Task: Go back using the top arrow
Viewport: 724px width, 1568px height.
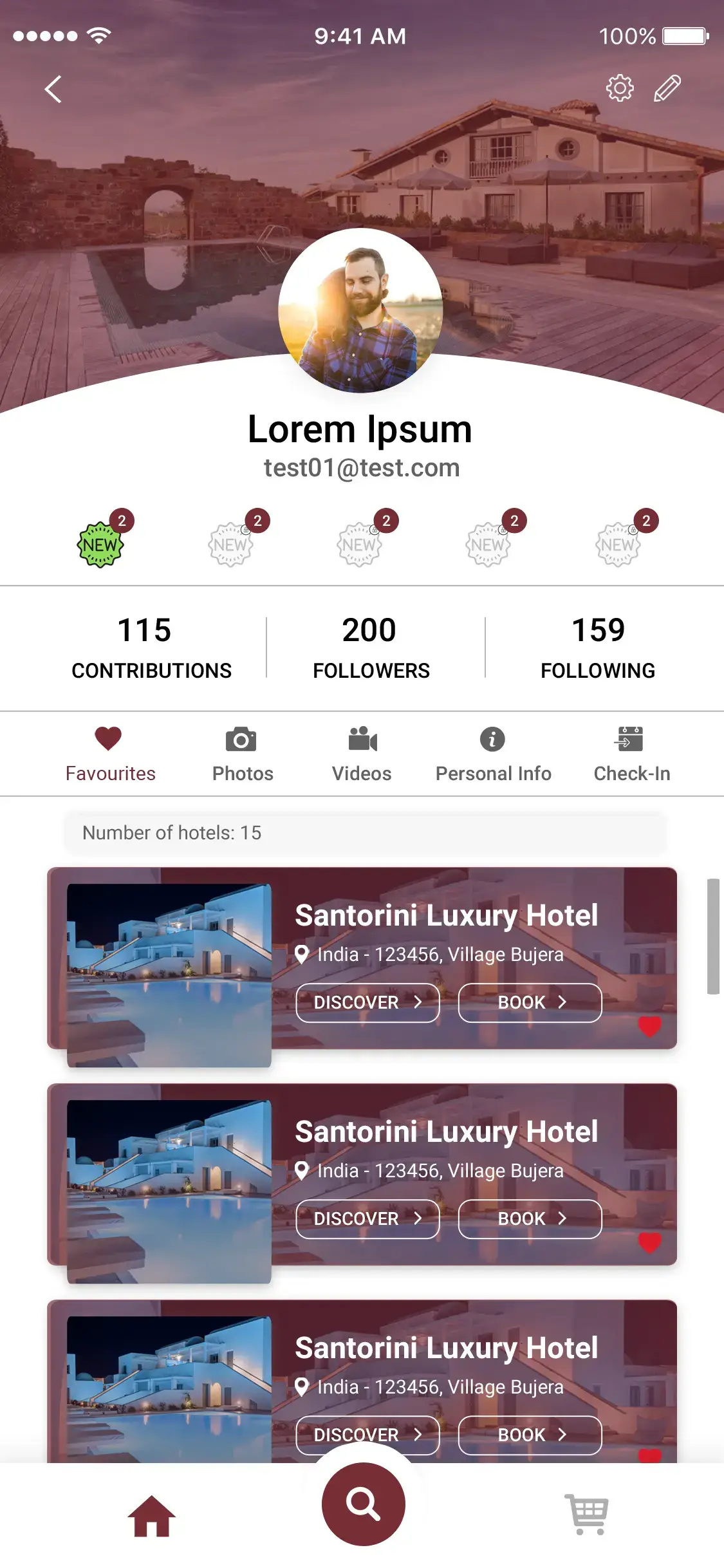Action: point(53,89)
